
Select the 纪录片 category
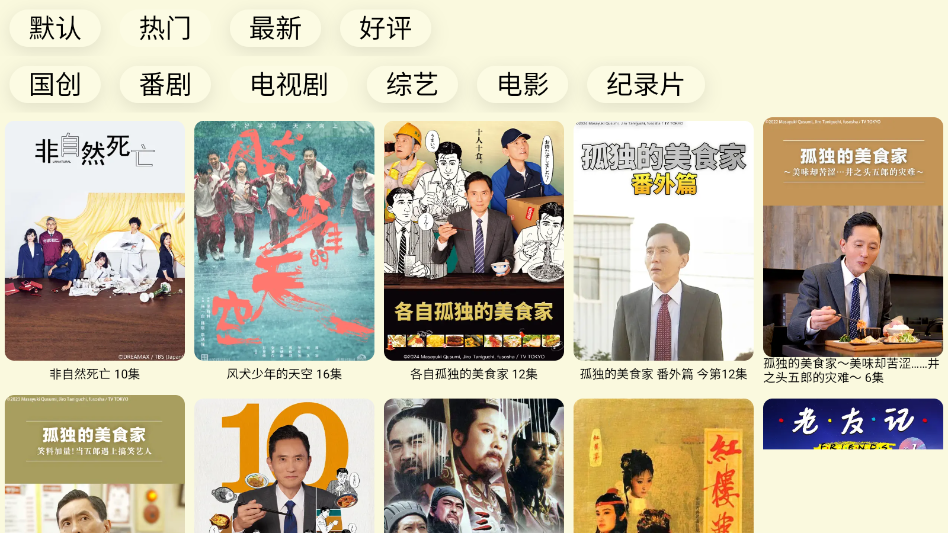[645, 84]
